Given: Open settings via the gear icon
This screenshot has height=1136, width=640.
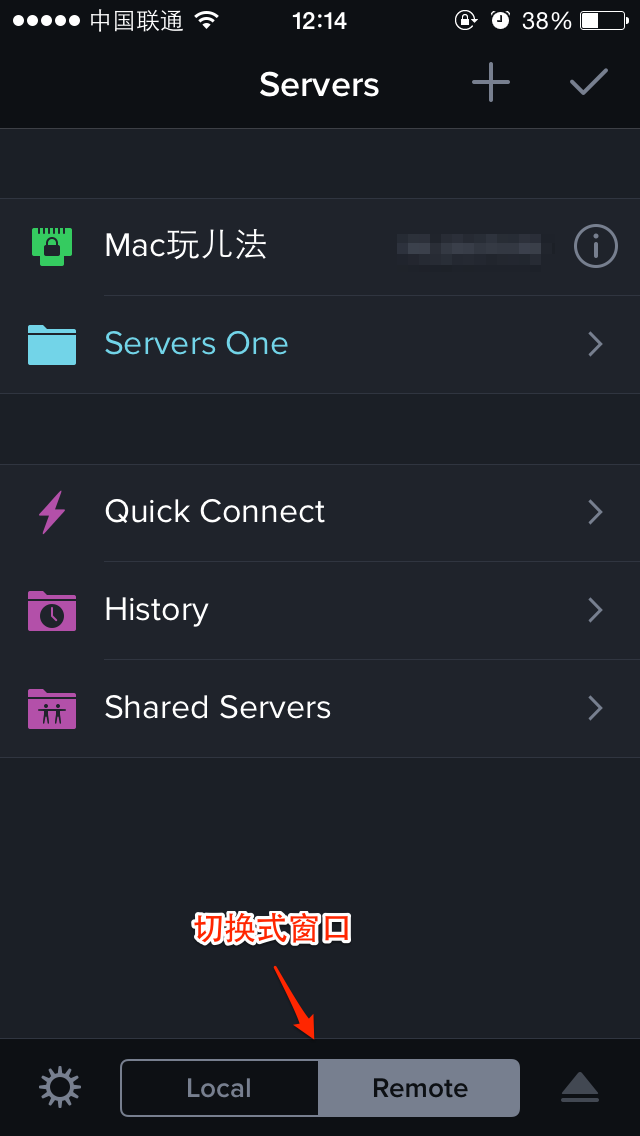Looking at the screenshot, I should (x=59, y=1087).
